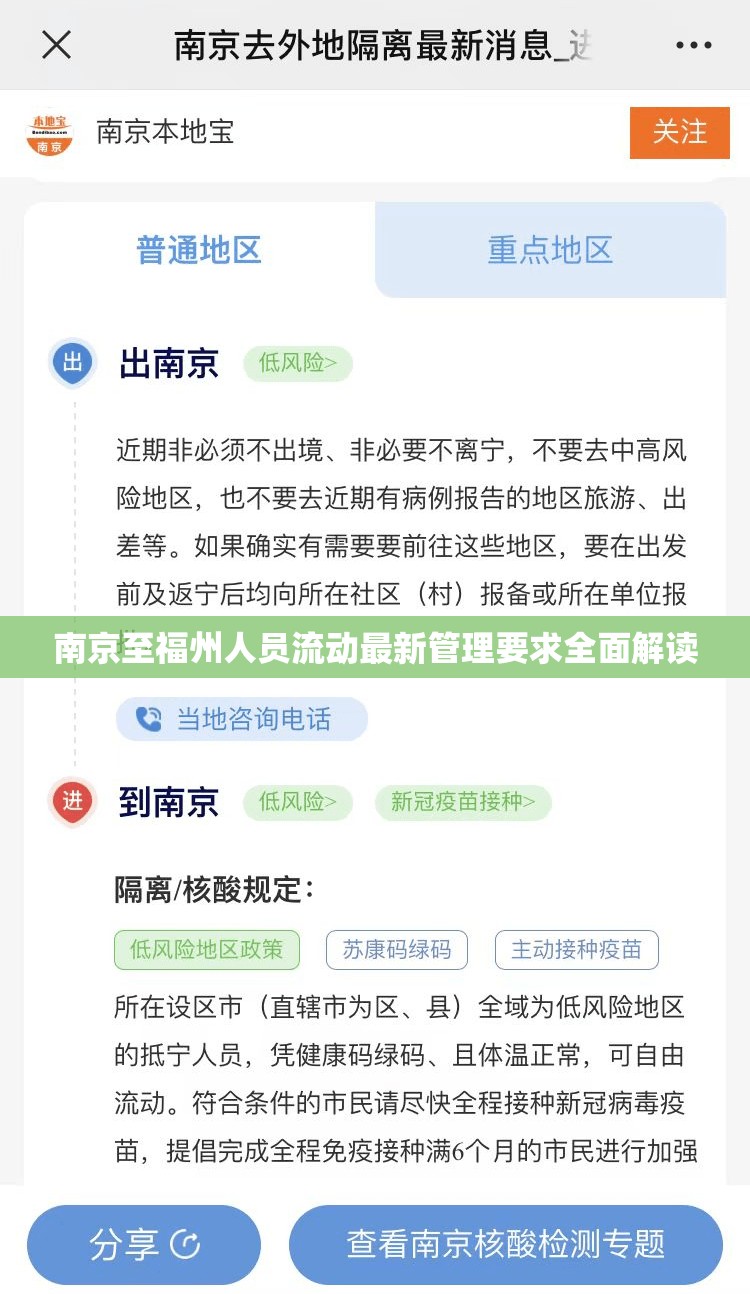Screen dimensions: 750x1294
Task: Select the 低风险地区政策 filter chip
Action: 207,950
